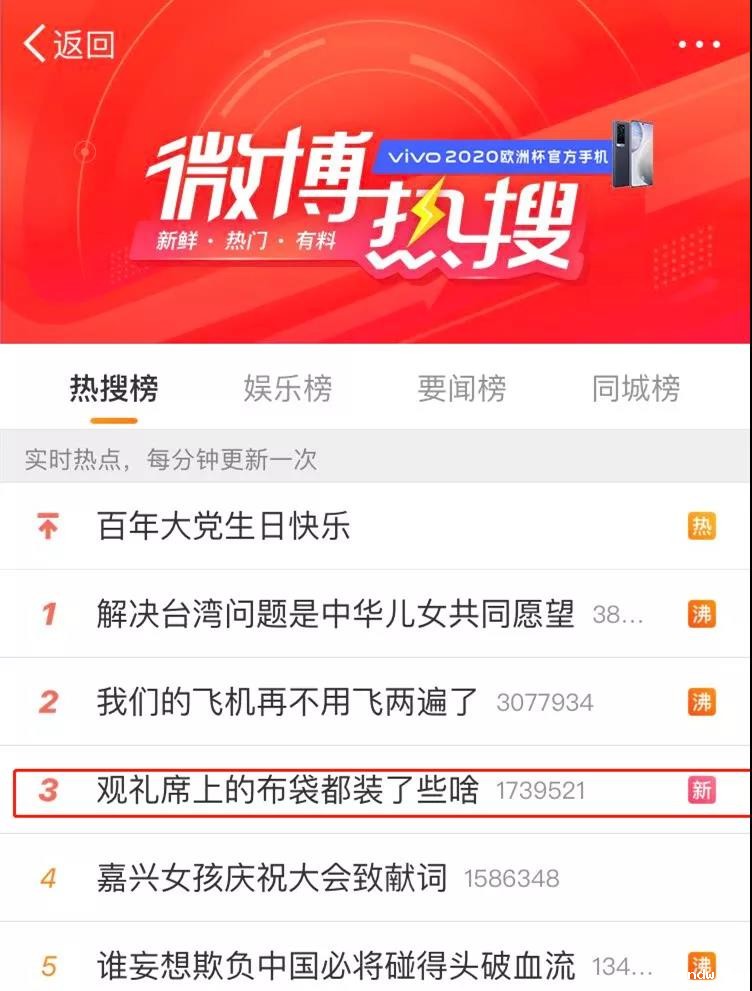Switch to the 要闻榜 tab

(461, 388)
